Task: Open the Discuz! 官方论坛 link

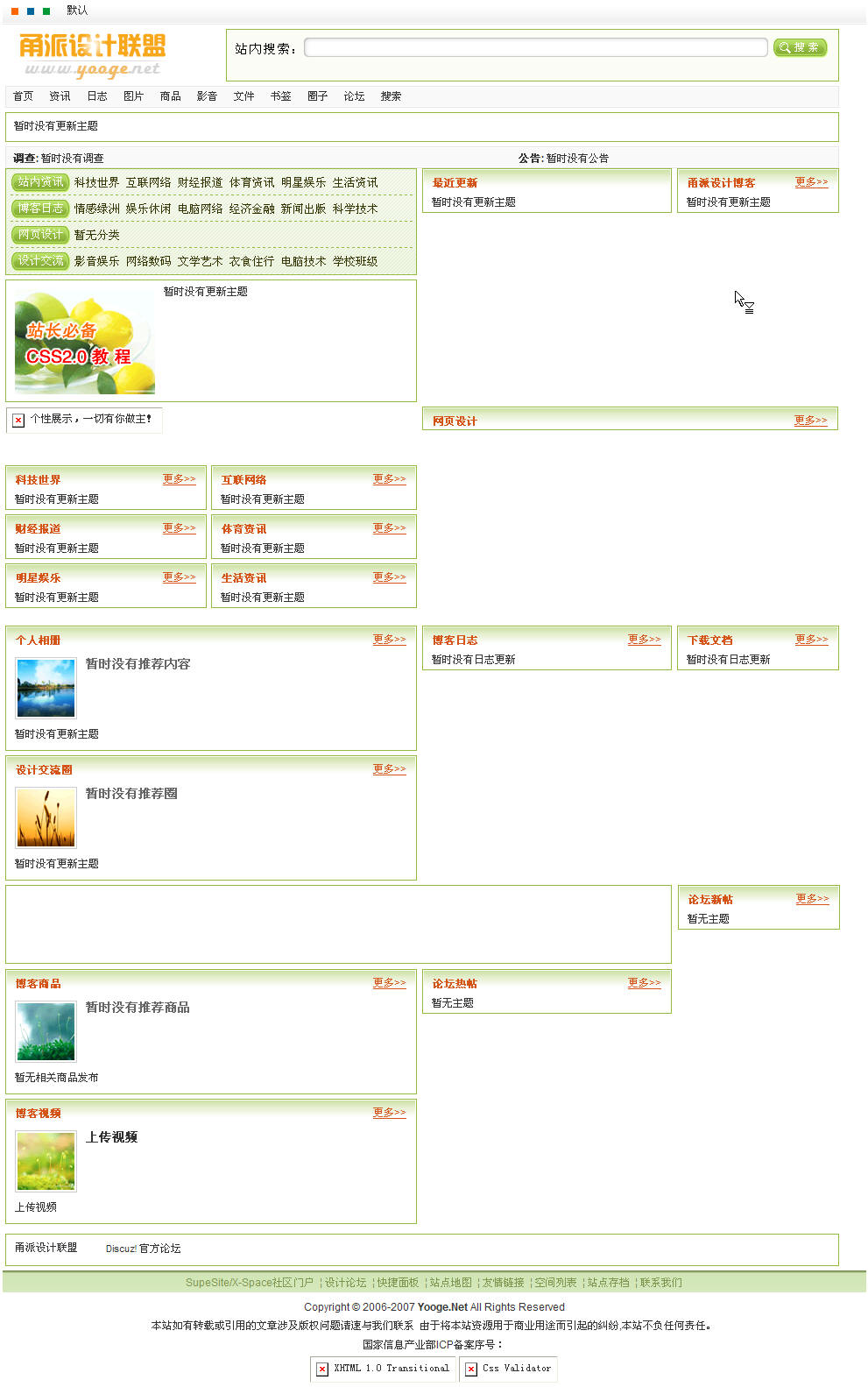Action: tap(143, 1249)
